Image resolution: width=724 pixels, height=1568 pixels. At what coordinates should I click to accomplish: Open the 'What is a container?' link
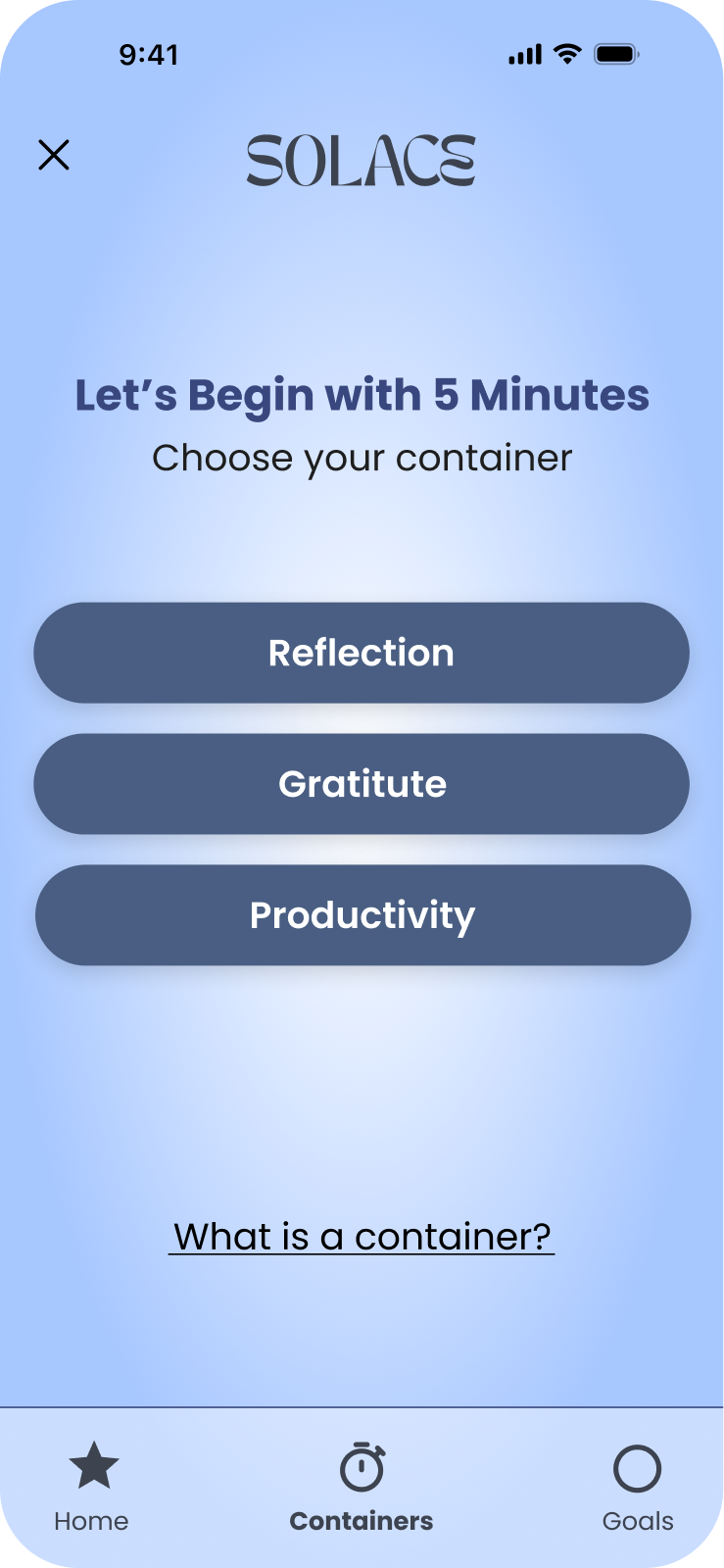pyautogui.click(x=362, y=1237)
